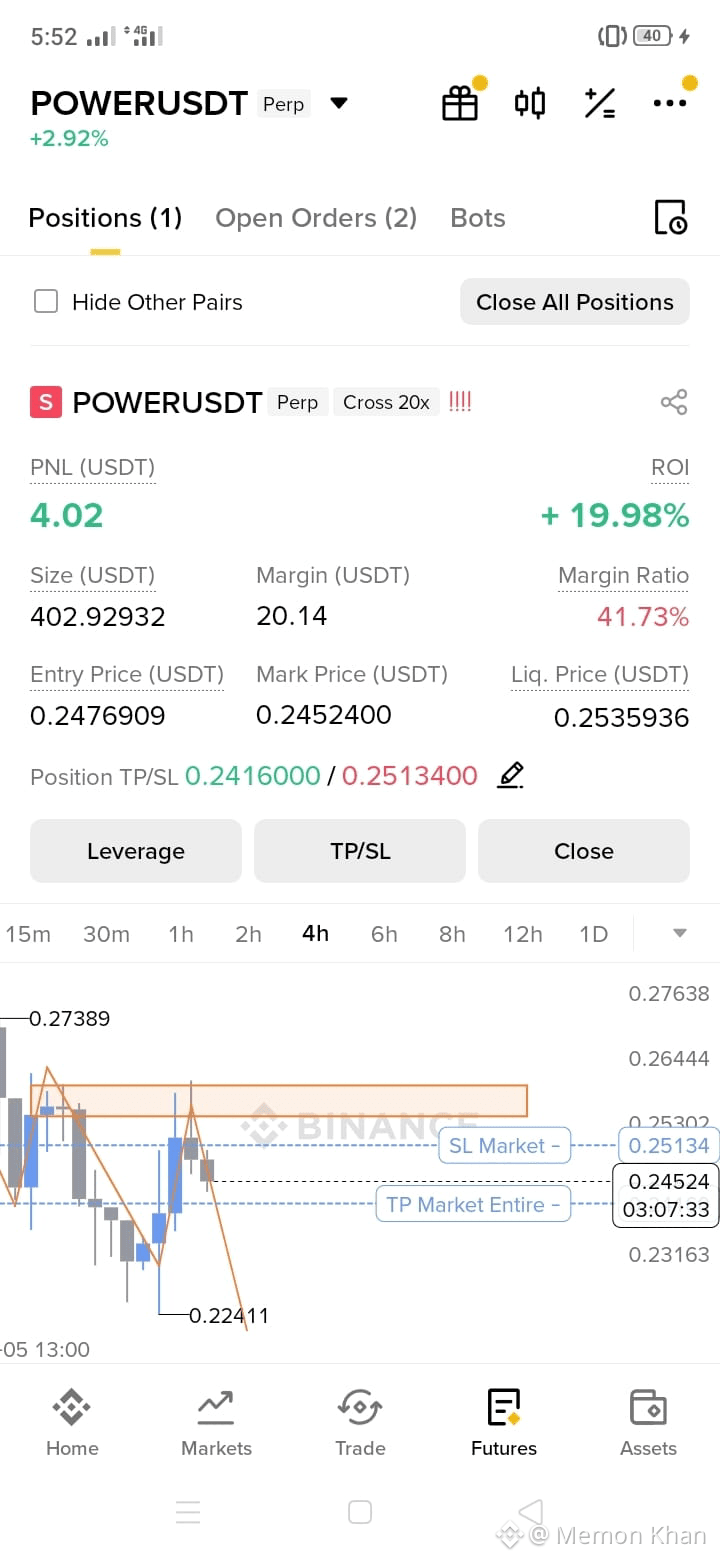The image size is (720, 1560).
Task: Open the gift rewards icon
Action: (460, 103)
